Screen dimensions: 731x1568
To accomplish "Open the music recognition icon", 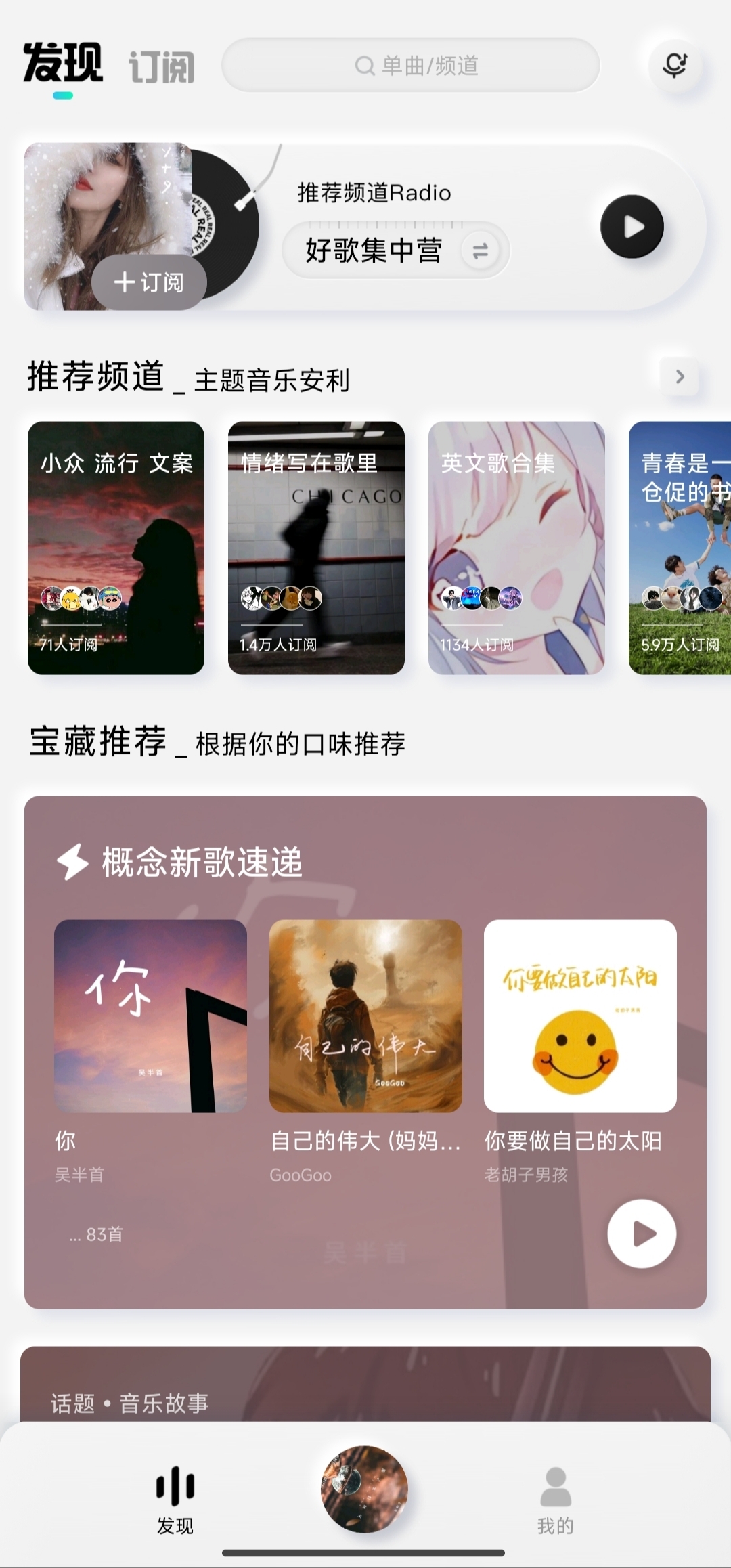I will [674, 65].
